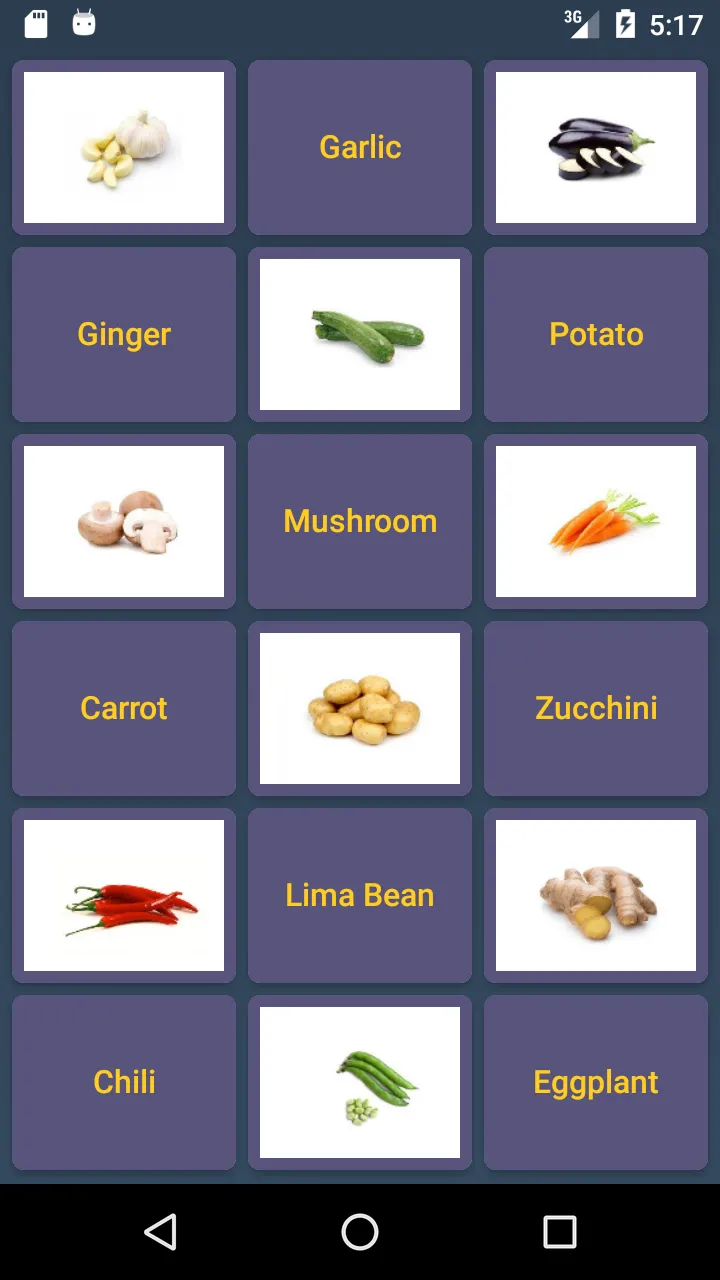The width and height of the screenshot is (720, 1280).
Task: Select the Carrot word card
Action: tap(124, 708)
